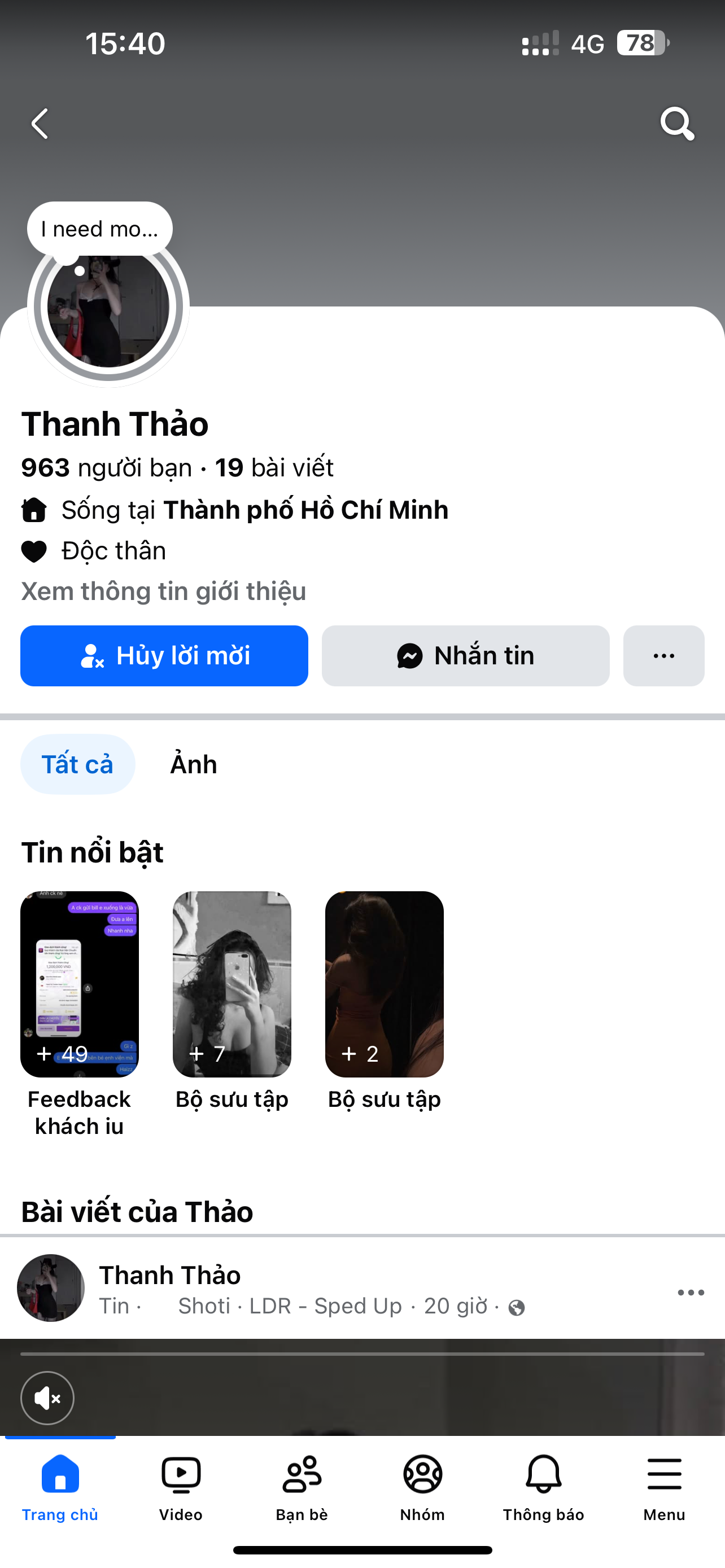
Task: Switch to the Ảnh tab
Action: tap(194, 764)
